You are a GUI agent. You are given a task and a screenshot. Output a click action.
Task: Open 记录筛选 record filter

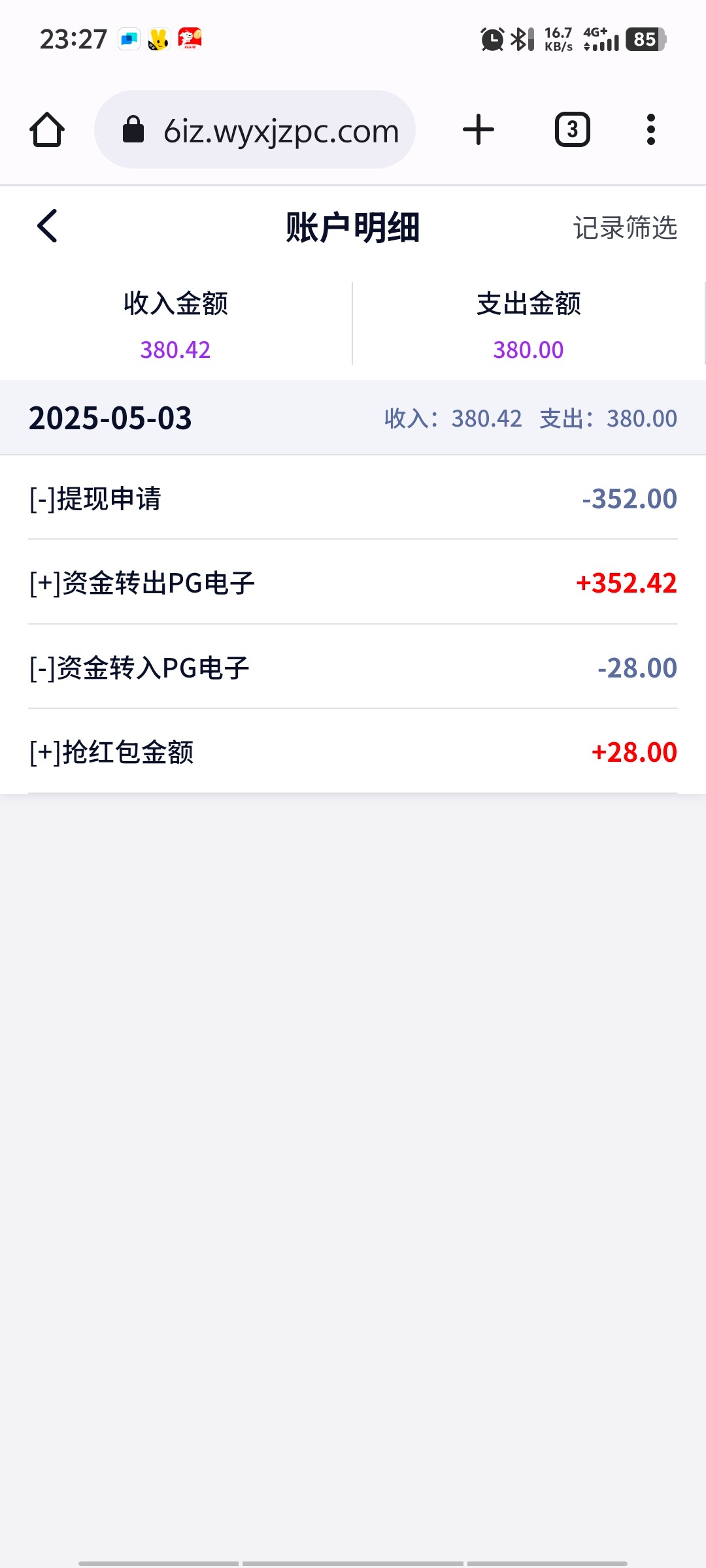pos(625,228)
